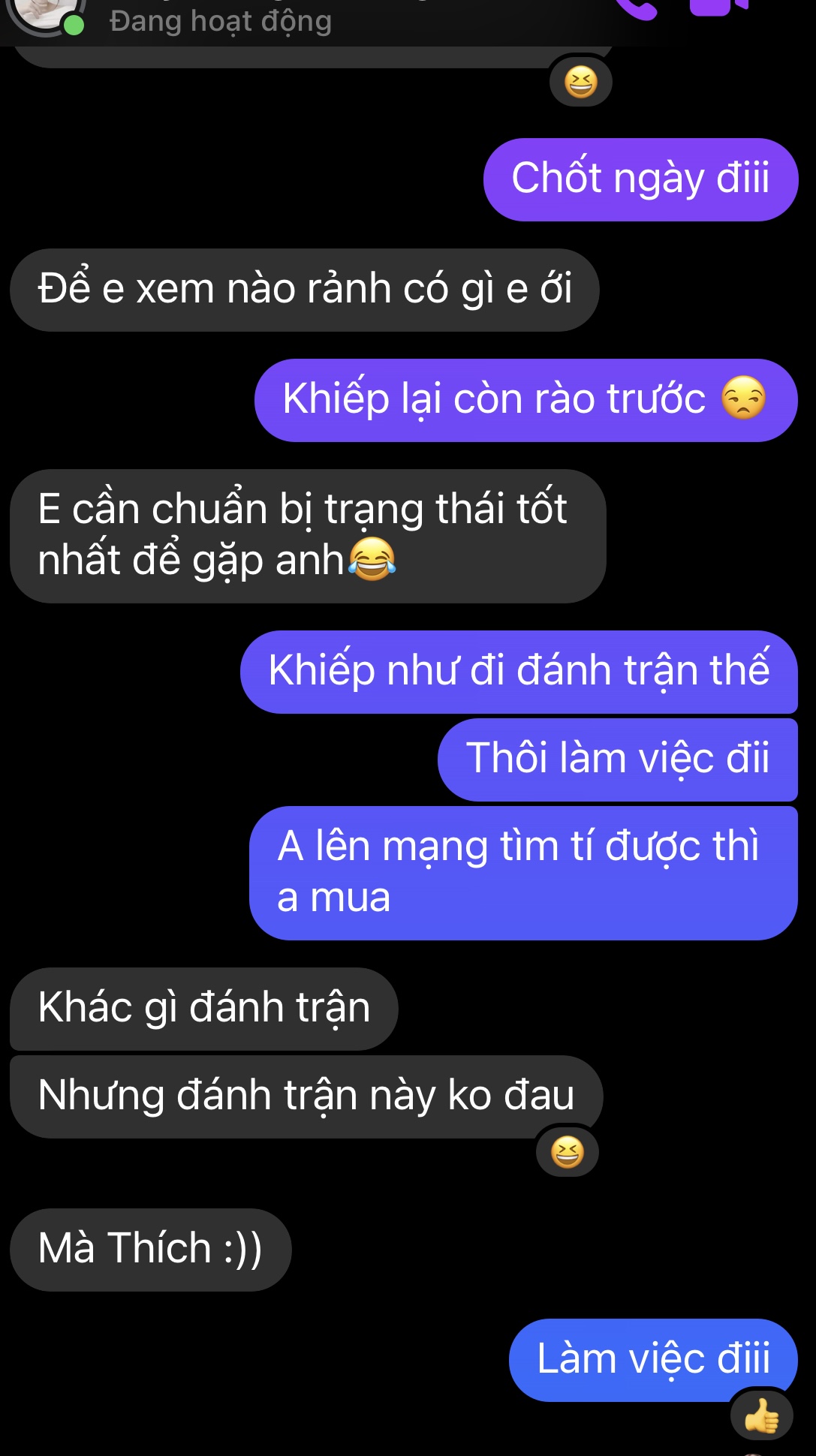816x1456 pixels.
Task: Start a video call from the header
Action: pyautogui.click(x=718, y=8)
